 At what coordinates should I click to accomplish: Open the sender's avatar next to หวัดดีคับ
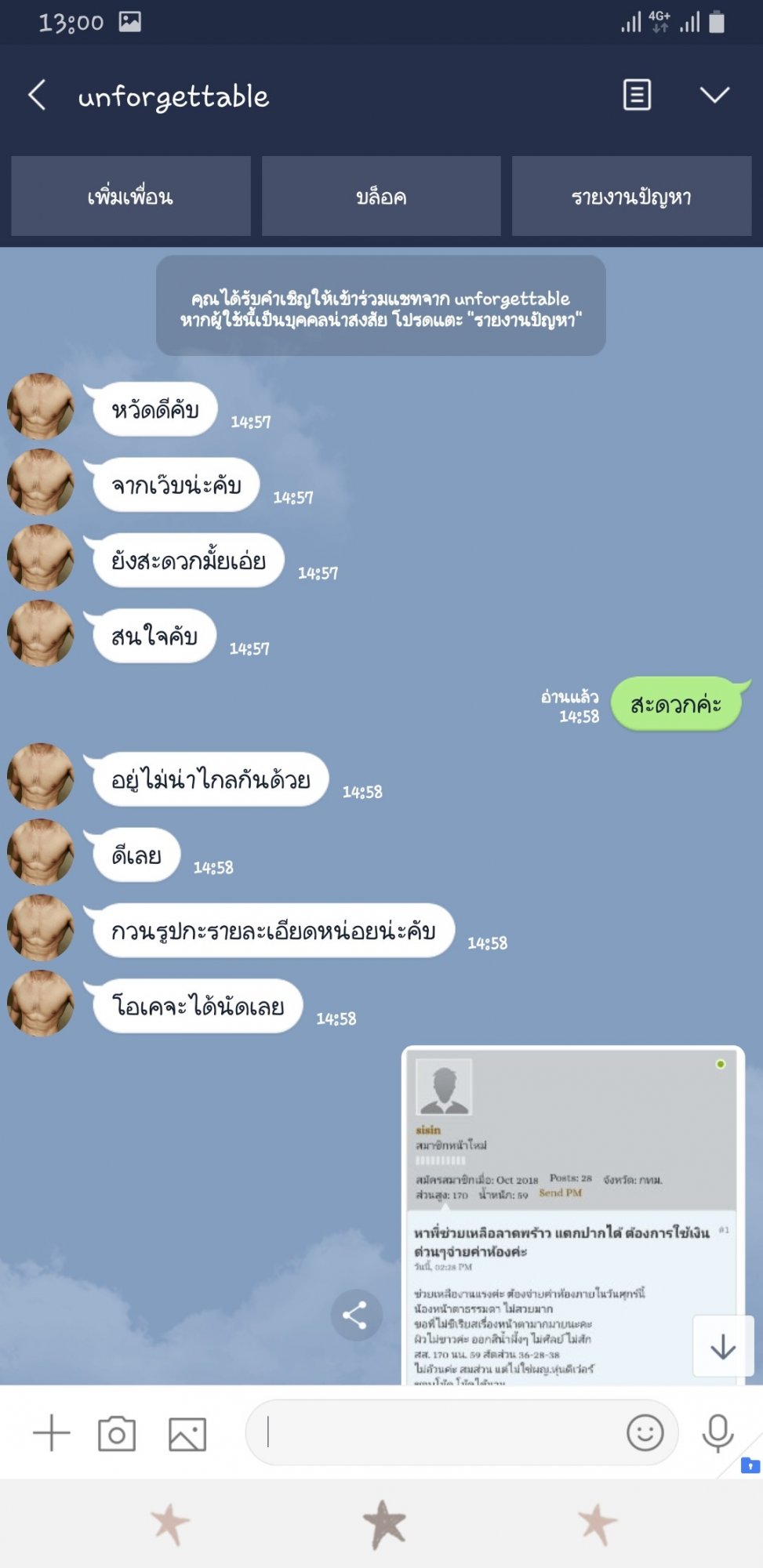coord(41,406)
